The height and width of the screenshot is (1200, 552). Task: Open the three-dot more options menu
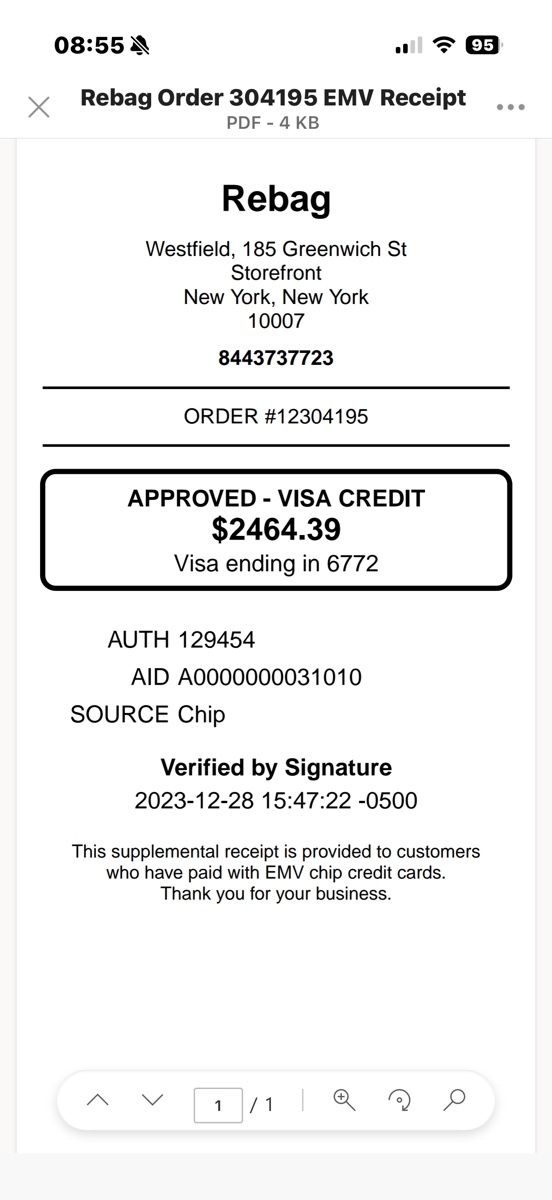[511, 108]
